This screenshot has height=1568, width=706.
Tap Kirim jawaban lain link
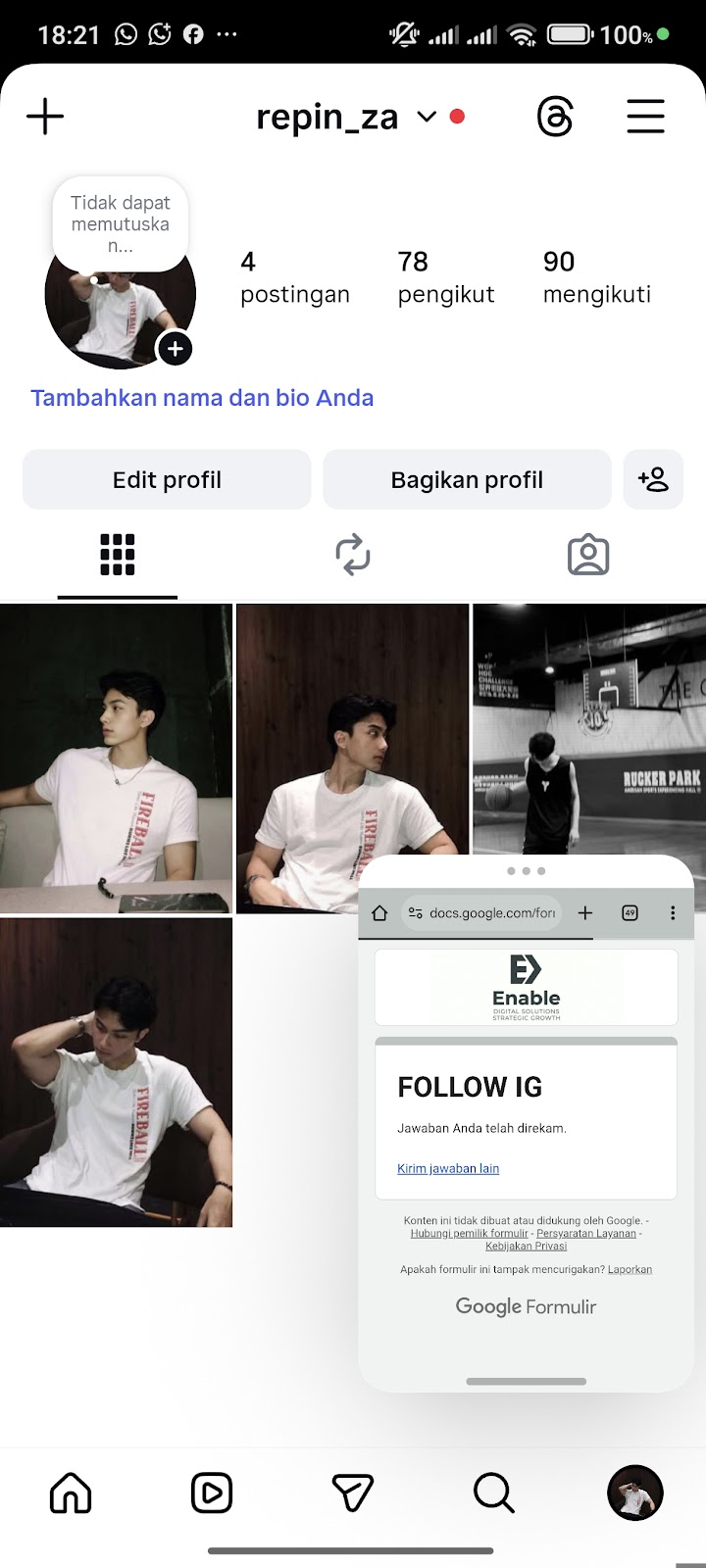coord(448,1168)
